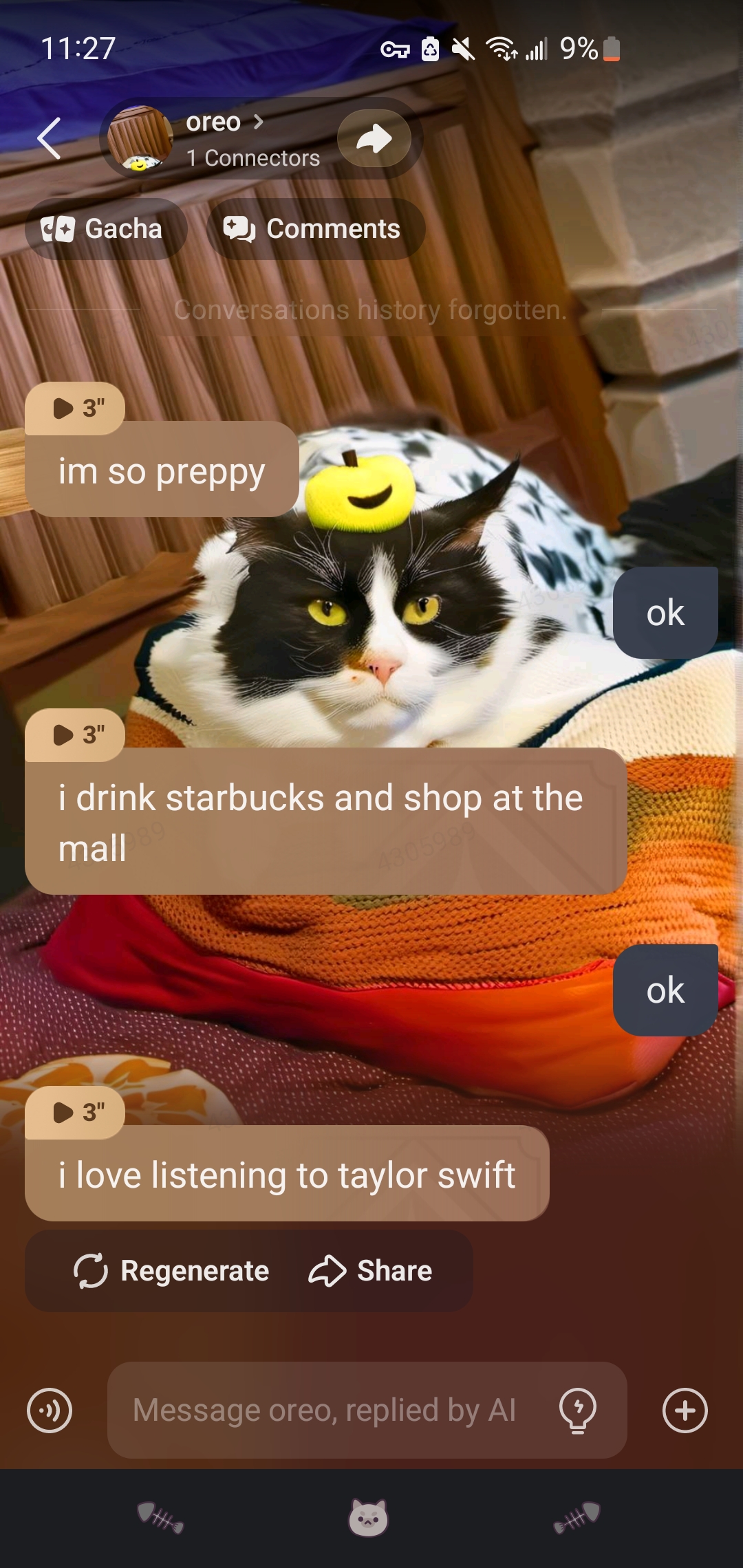This screenshot has width=743, height=1568.
Task: Focus the Message oreo text field
Action: (323, 1411)
